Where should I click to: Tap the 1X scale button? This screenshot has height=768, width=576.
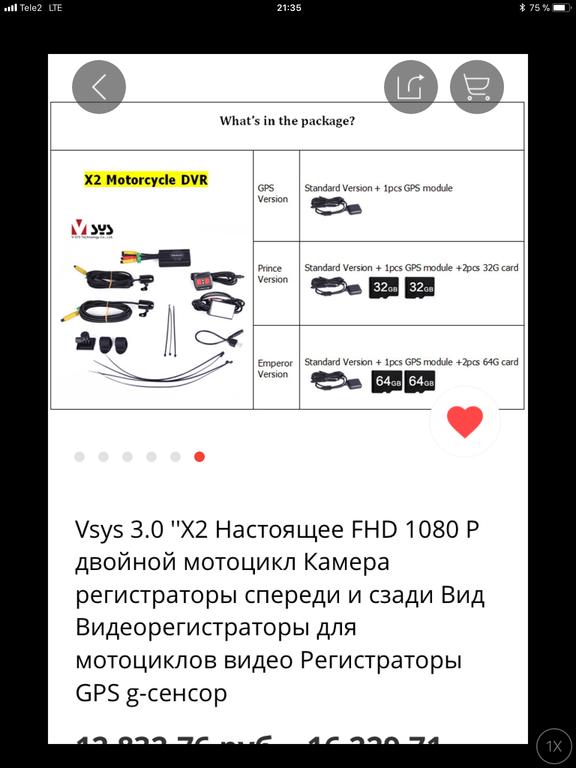click(x=554, y=746)
